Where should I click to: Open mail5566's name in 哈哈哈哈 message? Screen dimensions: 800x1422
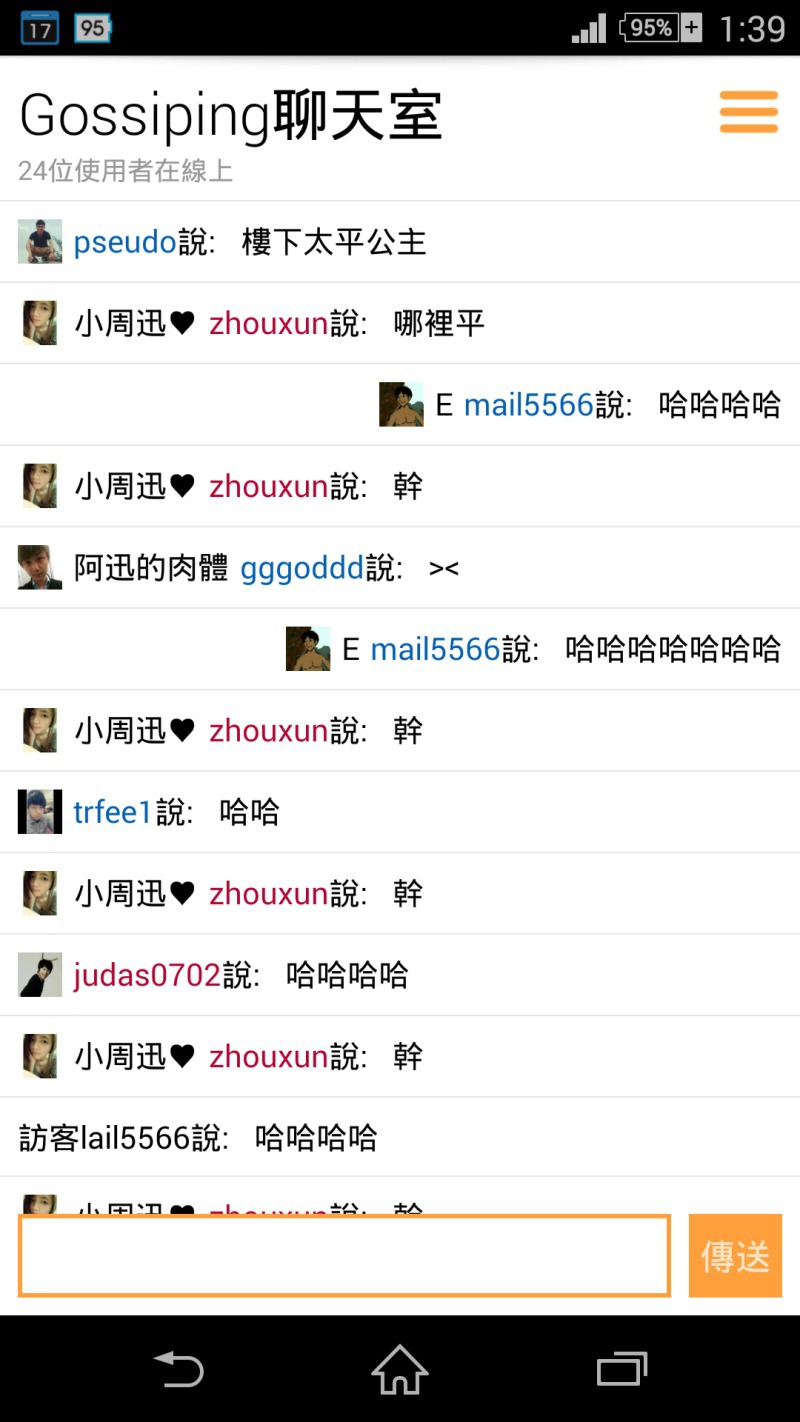pos(528,405)
